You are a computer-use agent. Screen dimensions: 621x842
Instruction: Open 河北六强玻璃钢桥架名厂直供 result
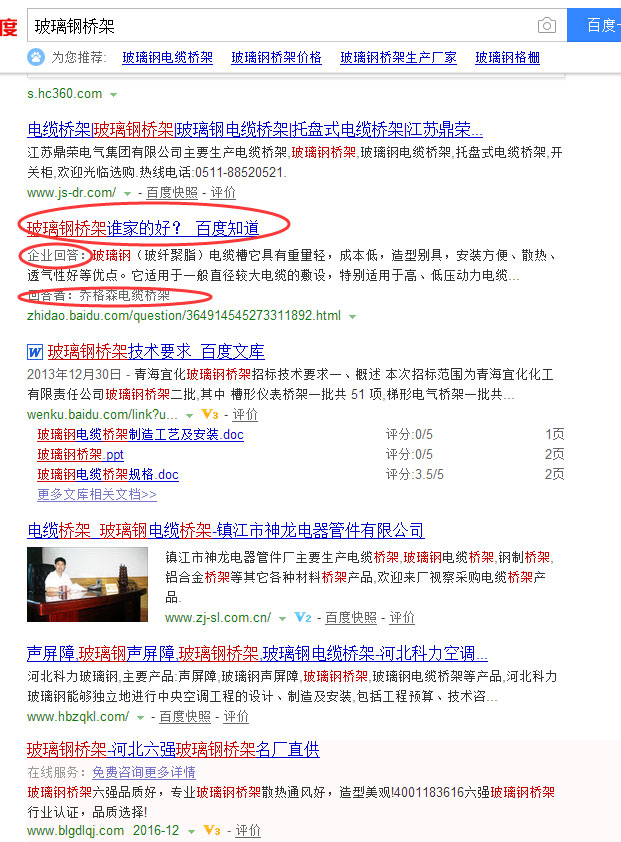pyautogui.click(x=173, y=749)
